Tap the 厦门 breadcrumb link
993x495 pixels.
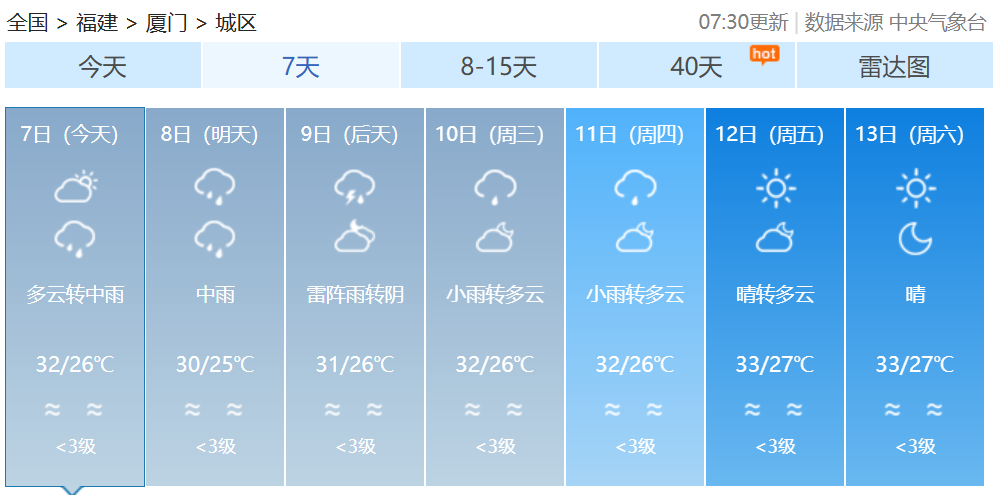[x=166, y=22]
